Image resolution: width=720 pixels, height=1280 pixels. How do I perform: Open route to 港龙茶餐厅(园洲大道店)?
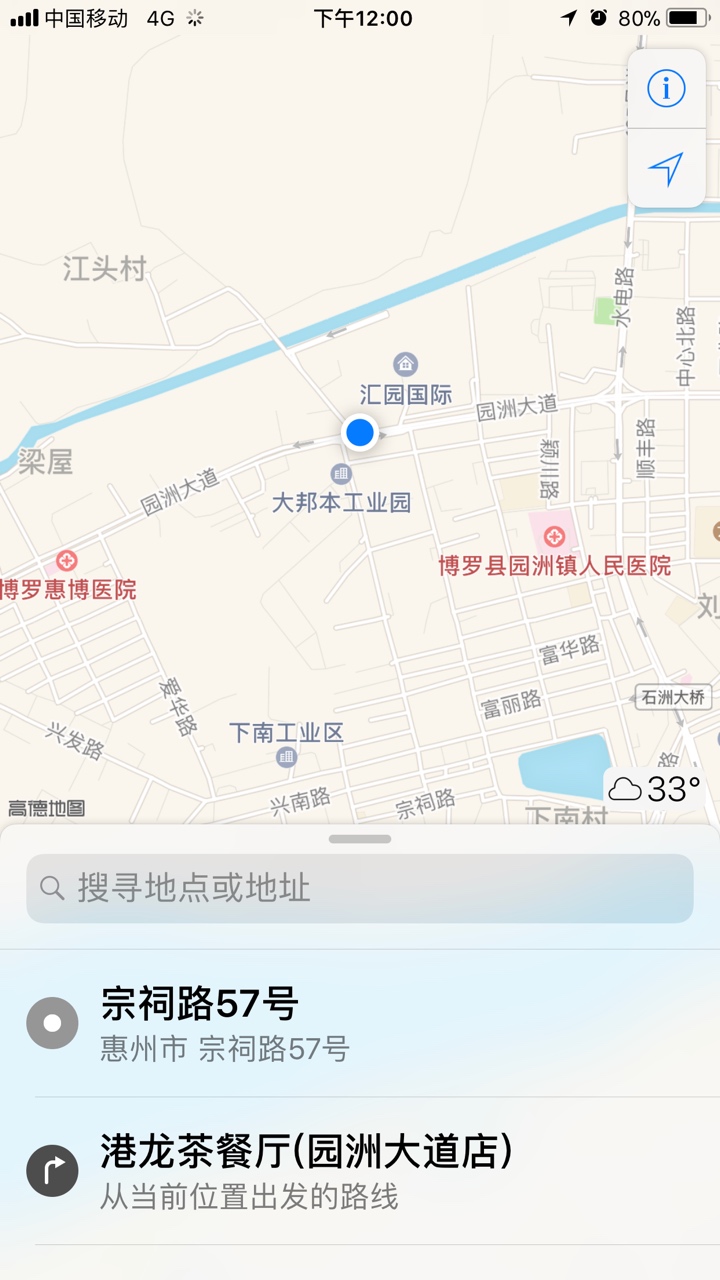(360, 1170)
